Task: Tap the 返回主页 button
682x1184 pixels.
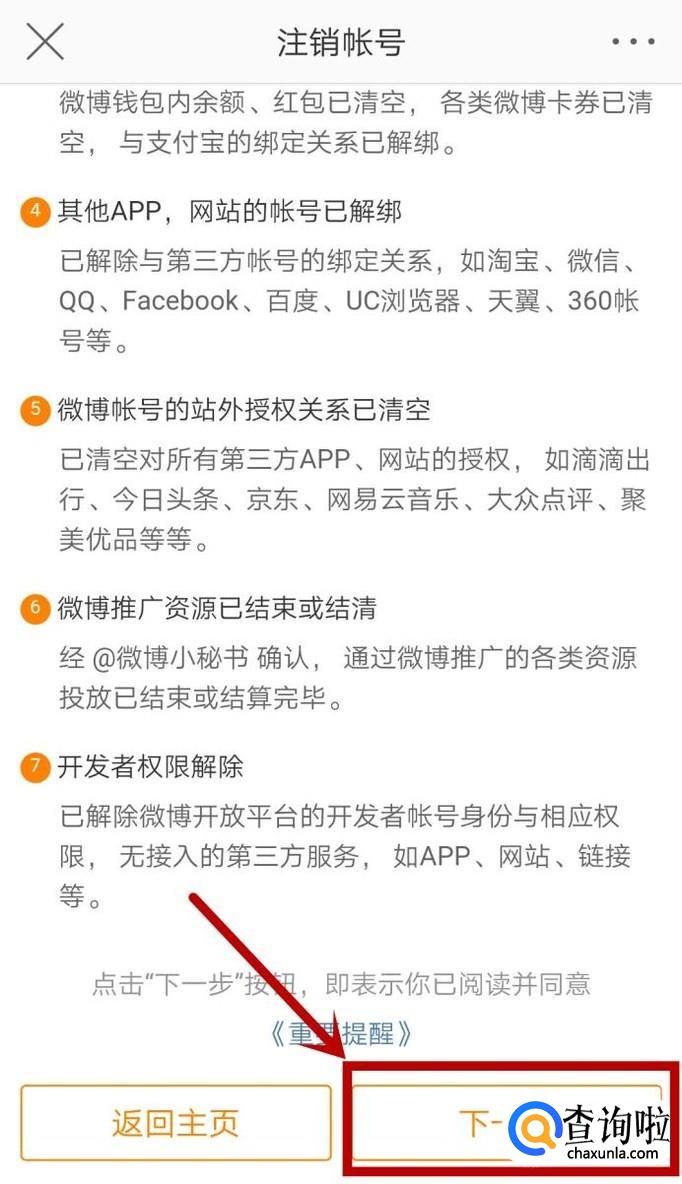Action: point(175,1122)
